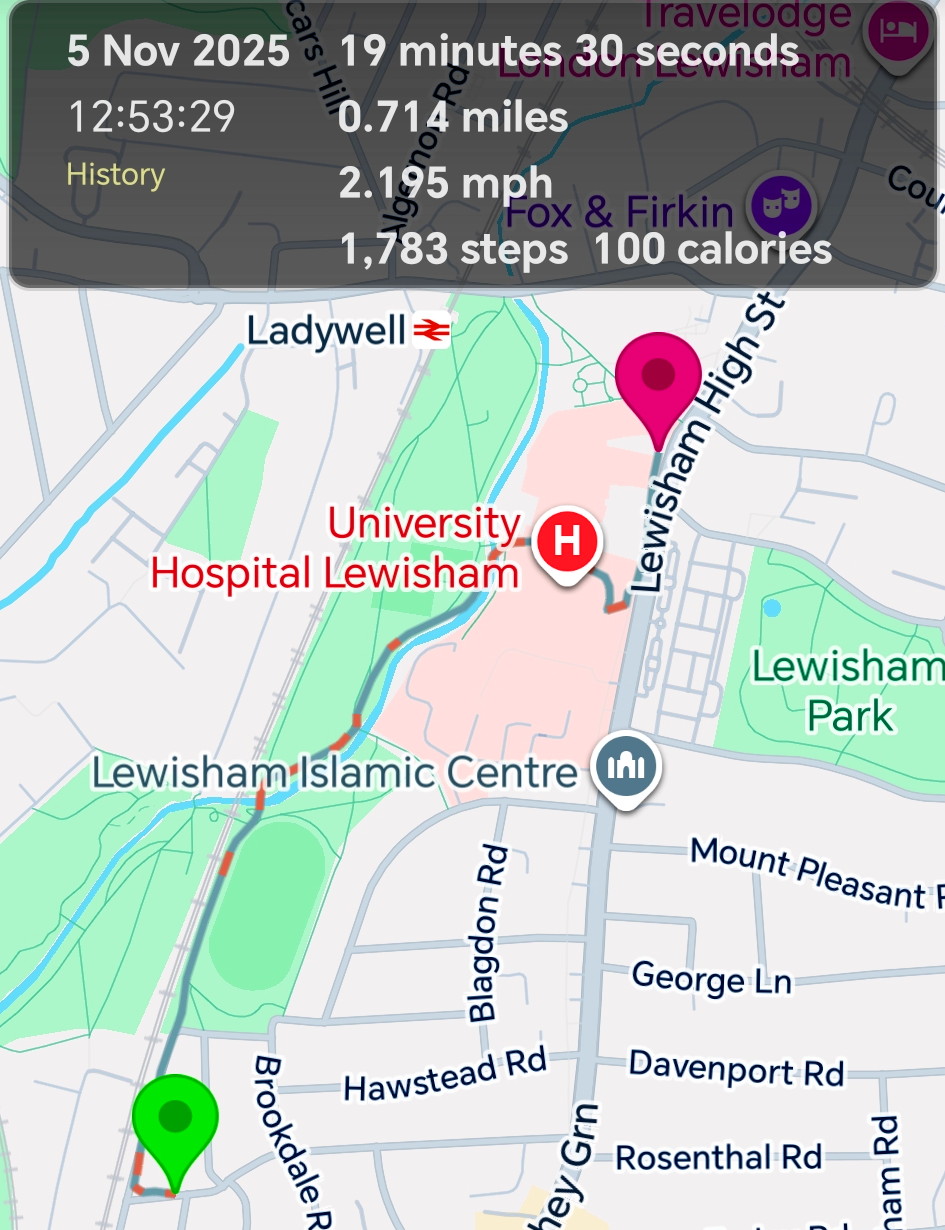This screenshot has width=945, height=1230.
Task: Click the University Hospital Lewisham hospital icon
Action: (566, 540)
